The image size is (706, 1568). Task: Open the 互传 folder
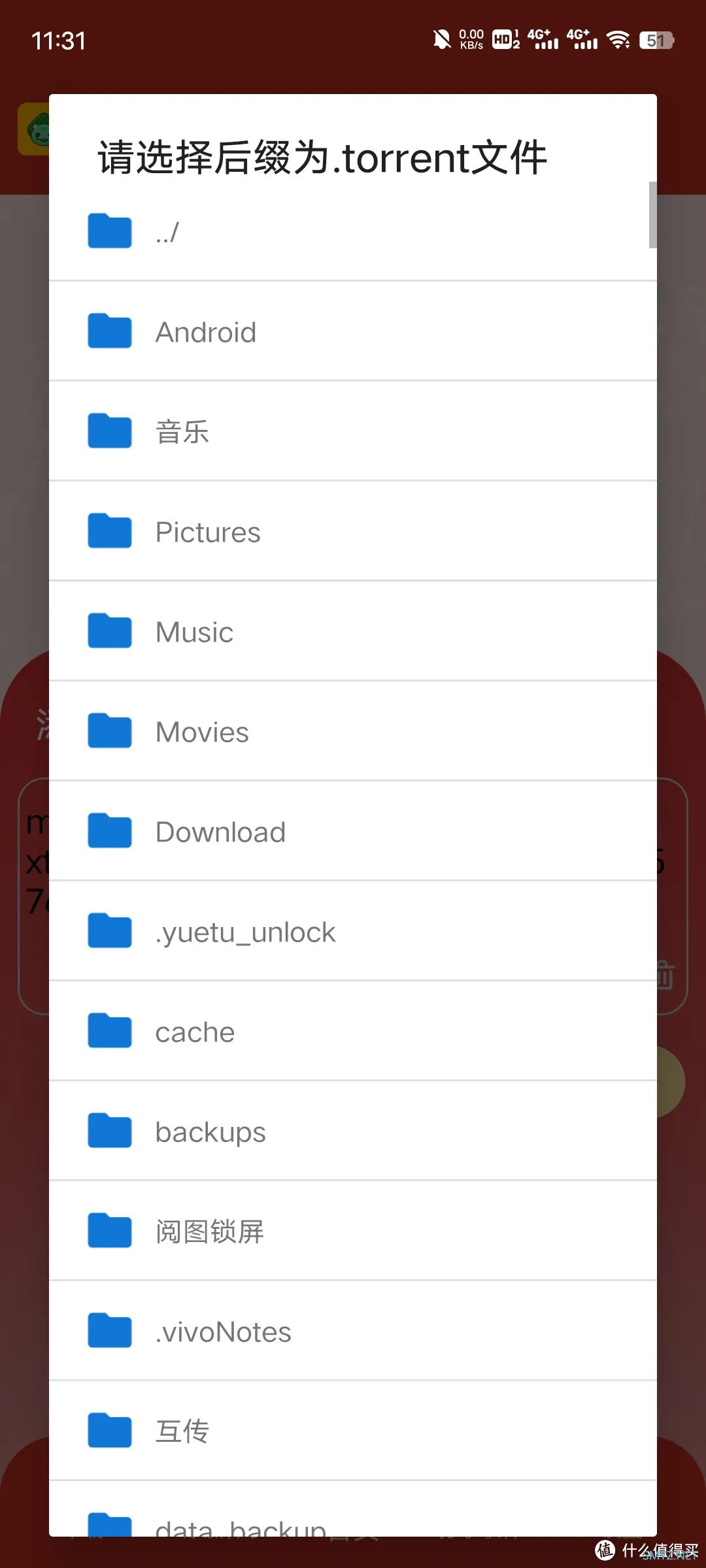pos(353,1431)
